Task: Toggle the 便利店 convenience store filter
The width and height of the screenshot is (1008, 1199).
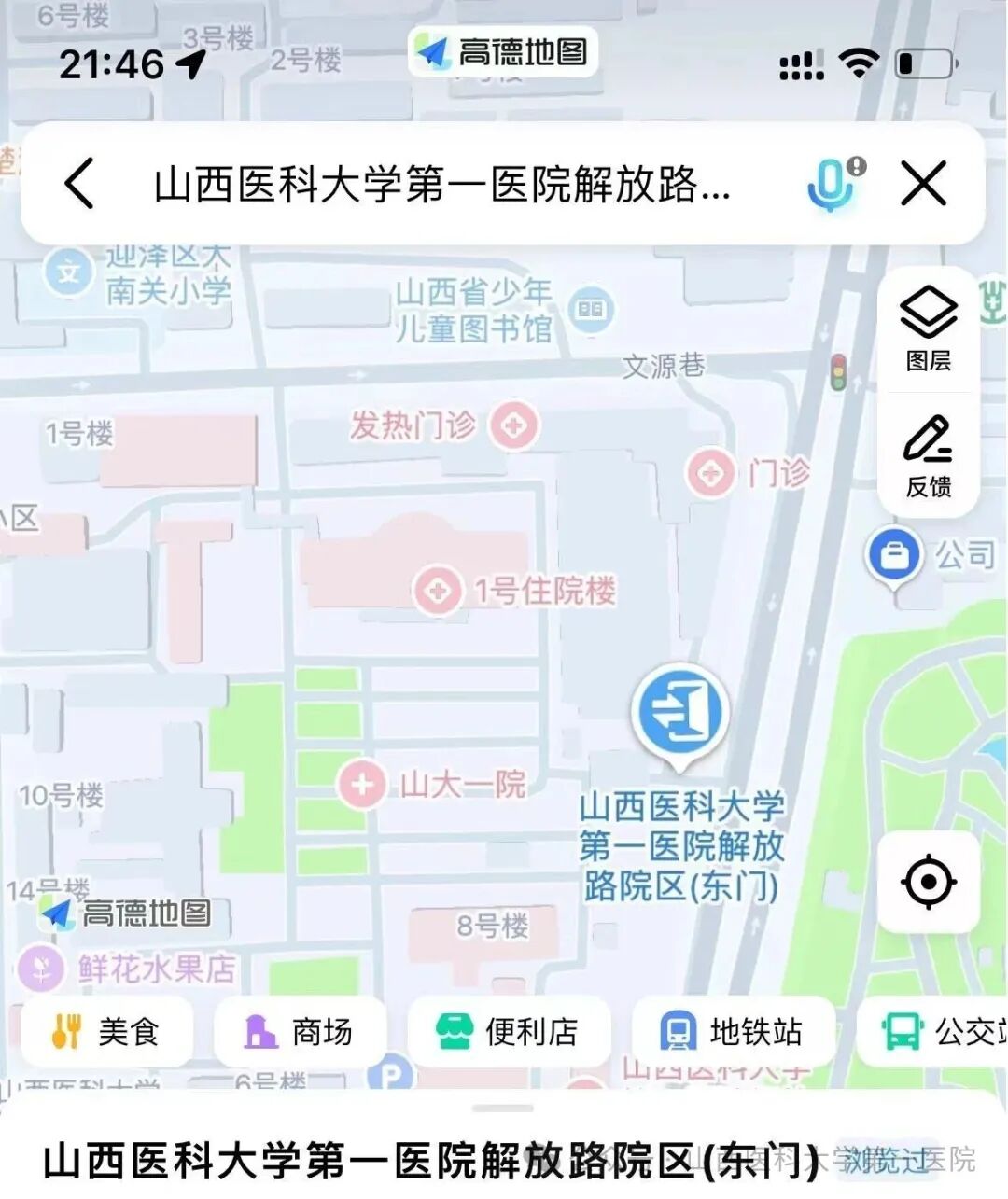Action: [x=510, y=1031]
